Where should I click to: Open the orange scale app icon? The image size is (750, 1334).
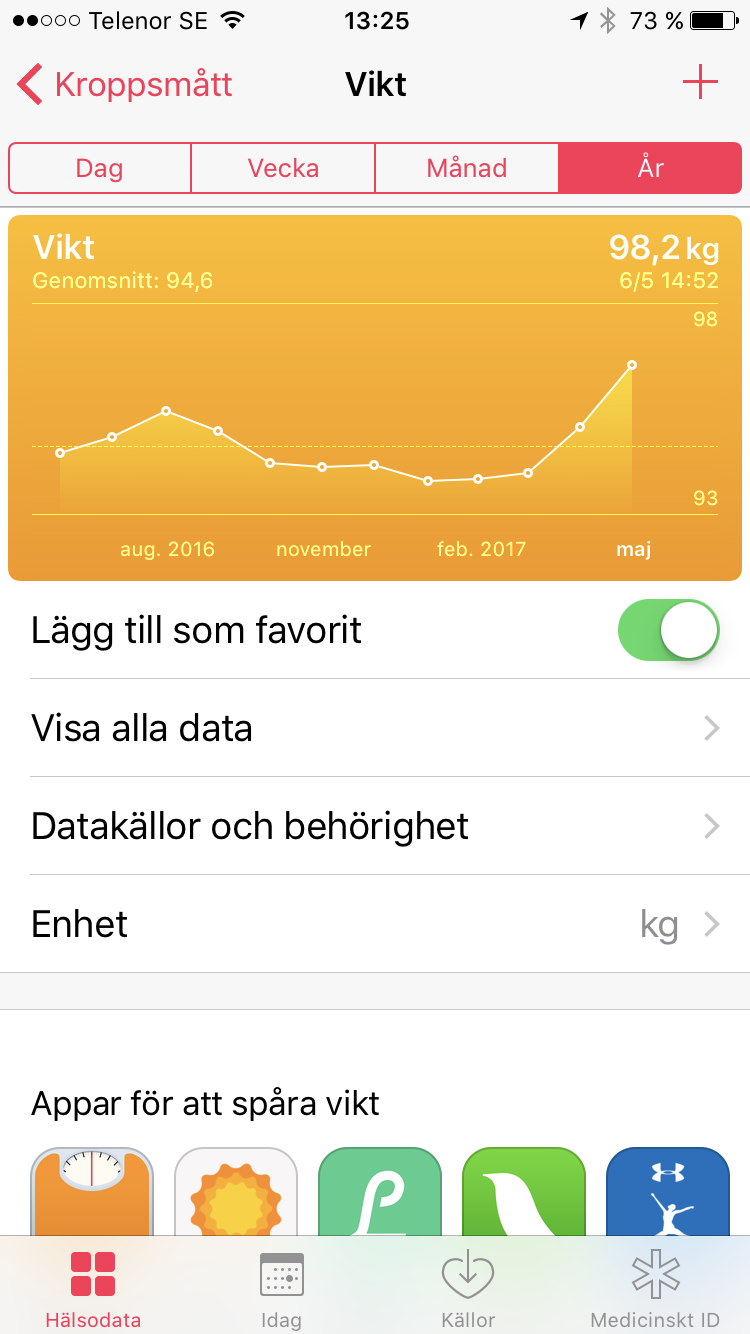pyautogui.click(x=92, y=1192)
